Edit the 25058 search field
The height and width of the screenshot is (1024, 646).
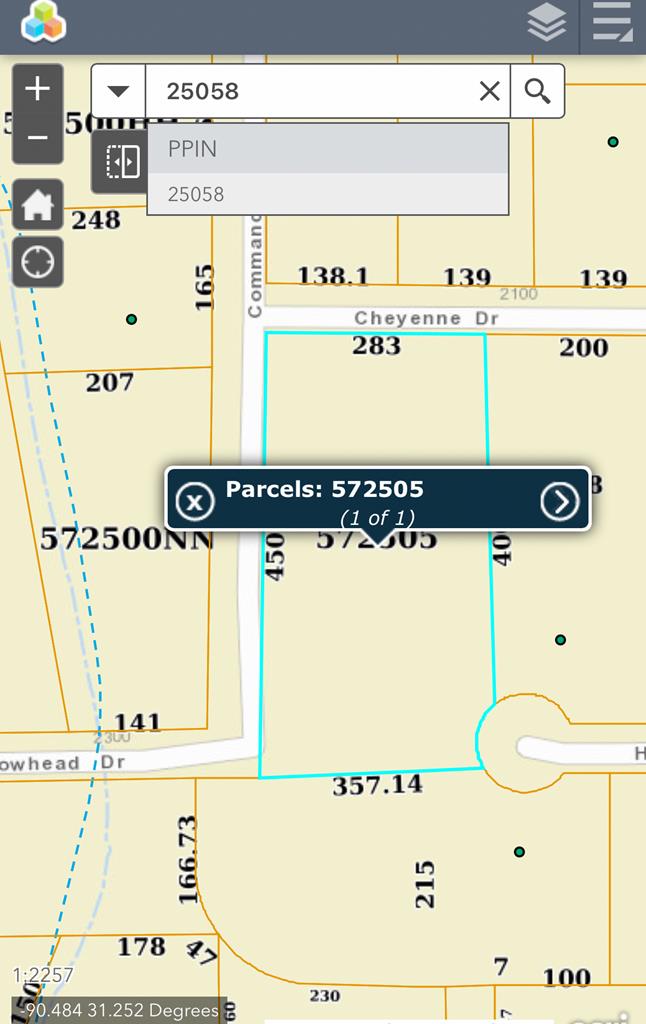click(310, 92)
